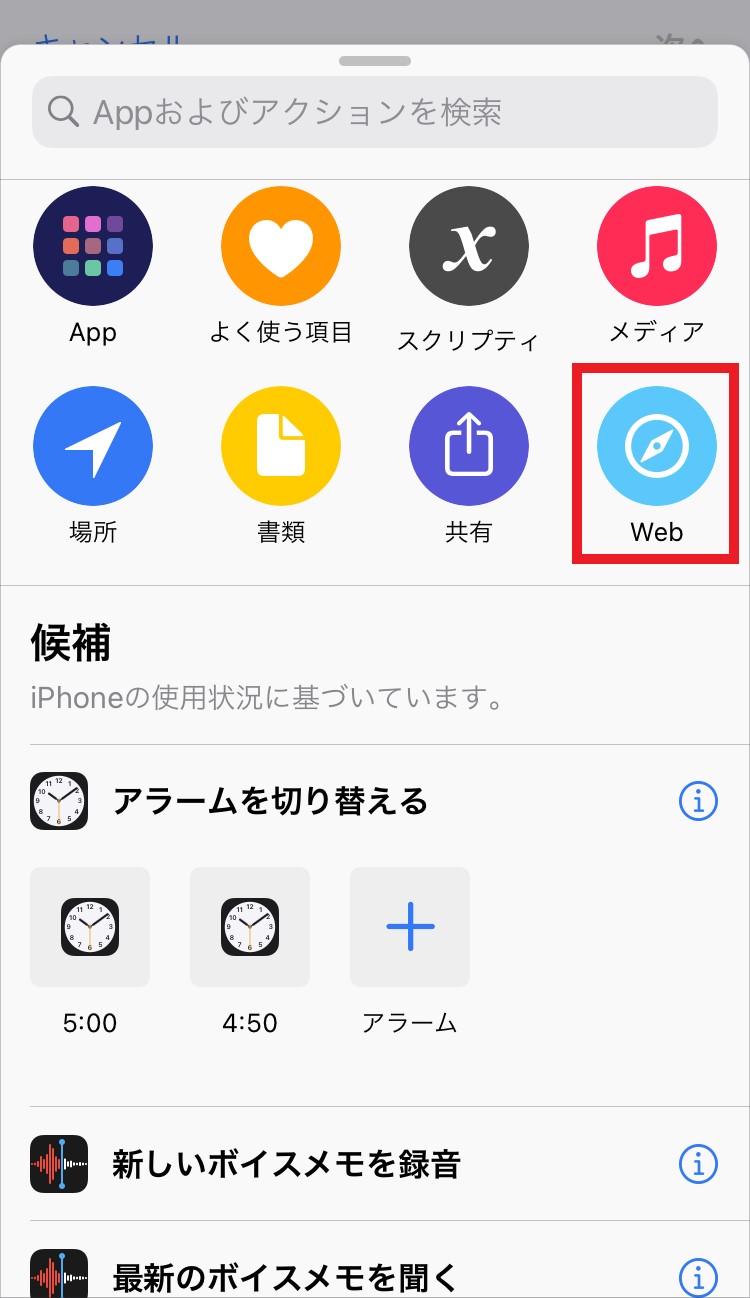750x1298 pixels.
Task: Select the メディア actions category
Action: click(x=656, y=246)
